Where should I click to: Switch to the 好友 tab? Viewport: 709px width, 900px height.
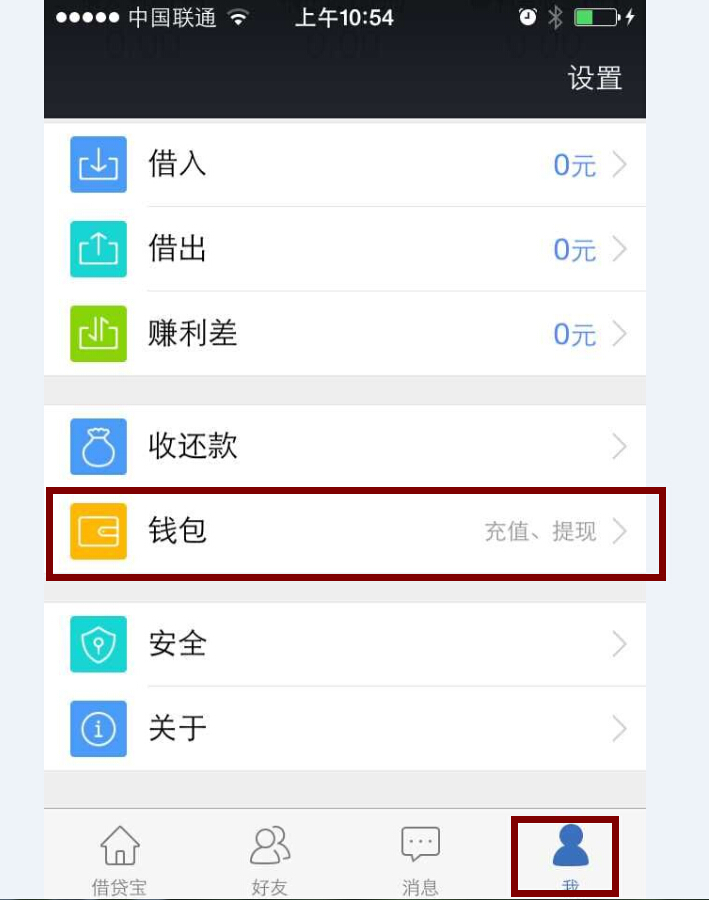270,858
